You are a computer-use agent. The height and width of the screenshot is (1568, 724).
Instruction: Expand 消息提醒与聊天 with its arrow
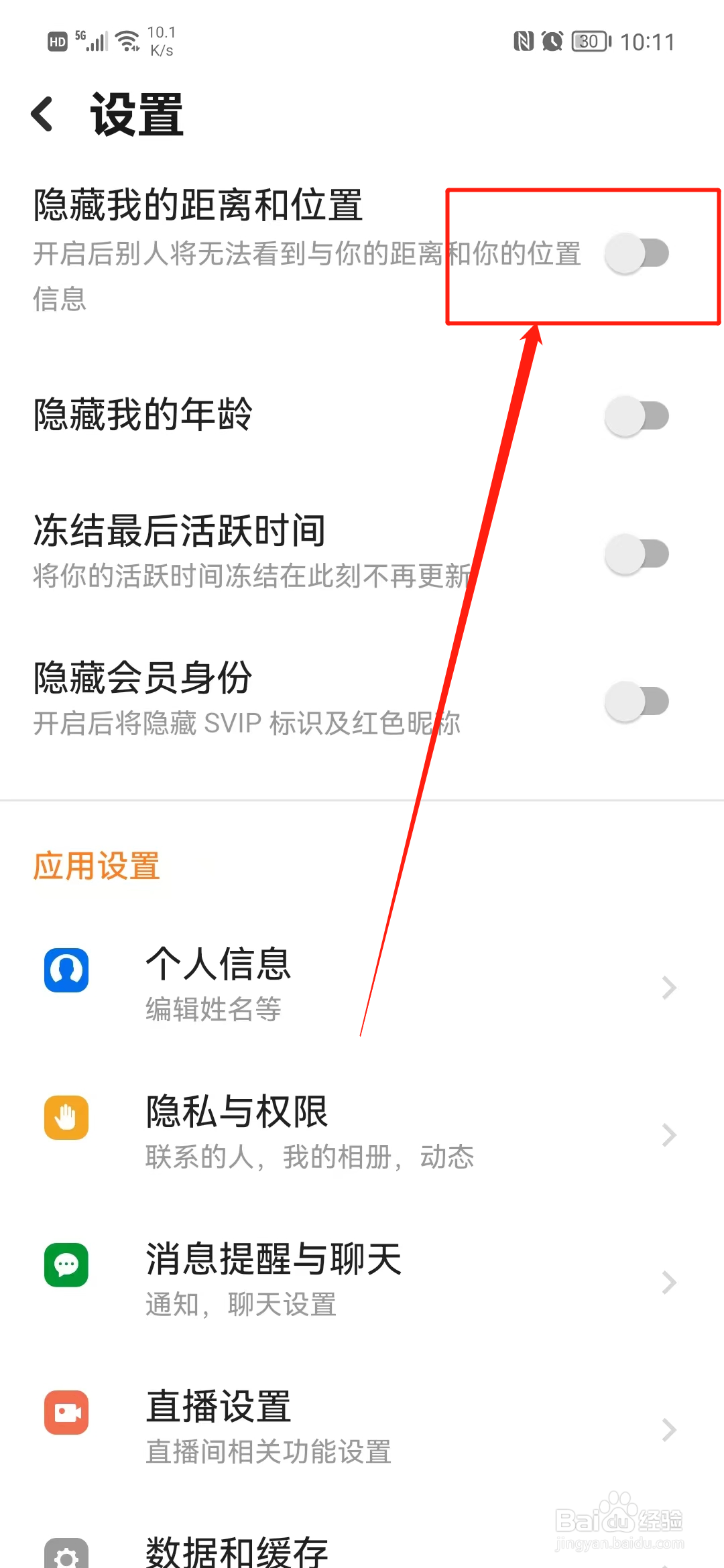(668, 1282)
